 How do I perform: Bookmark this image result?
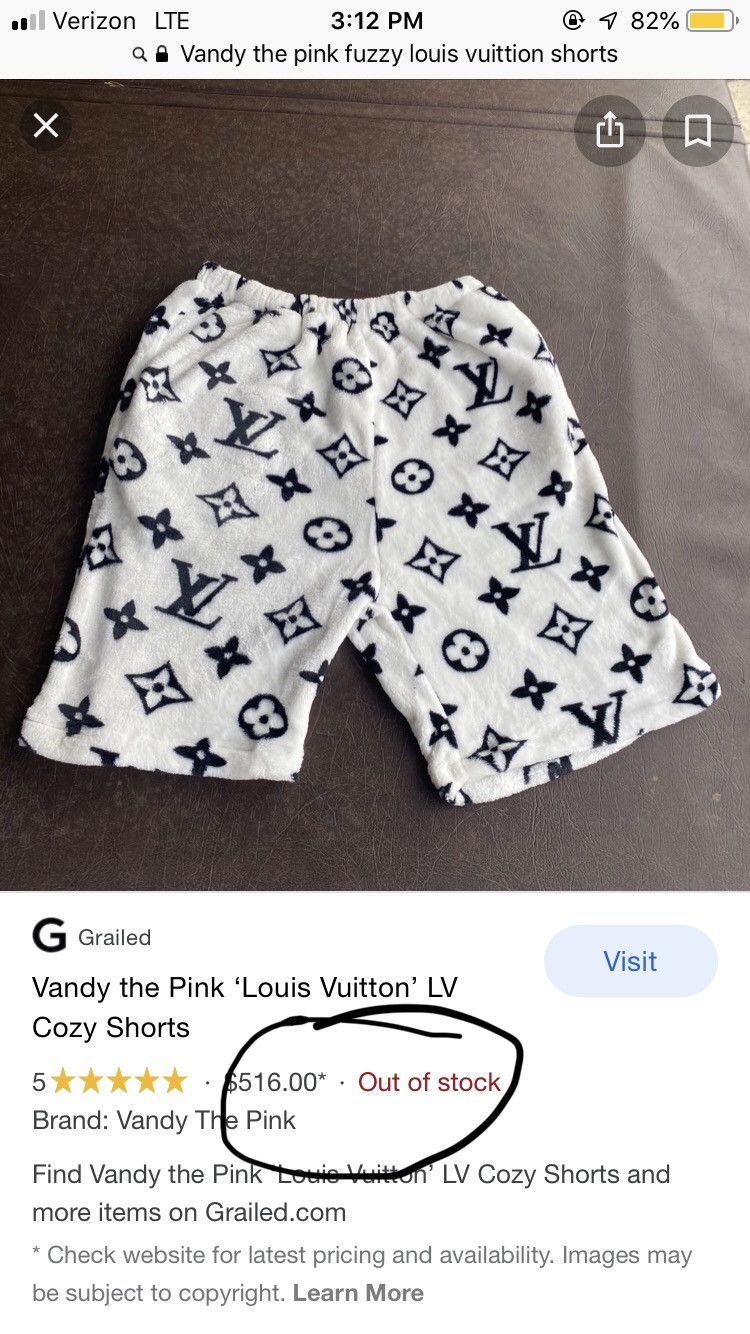coord(698,130)
